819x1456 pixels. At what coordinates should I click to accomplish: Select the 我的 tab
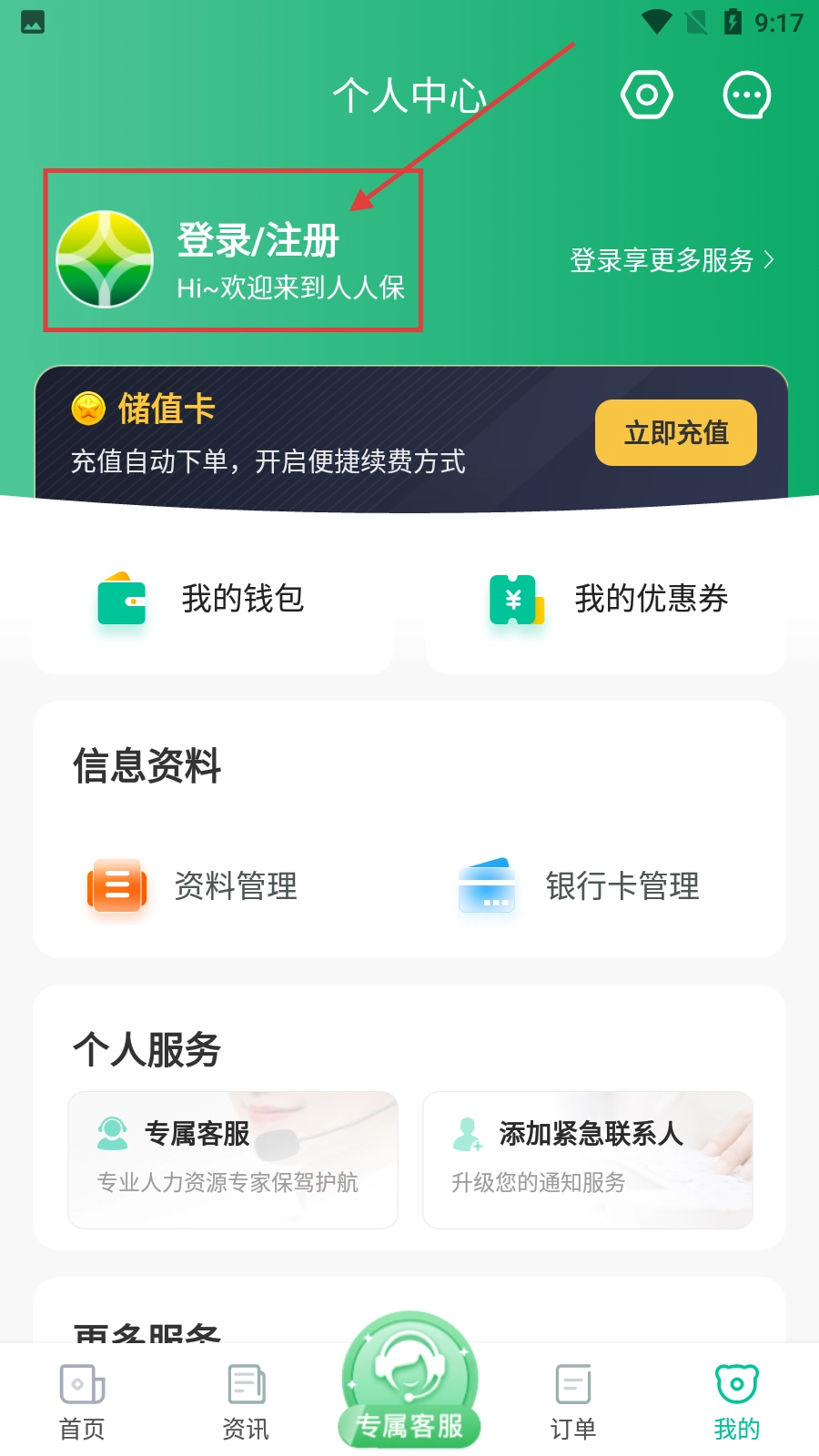pyautogui.click(x=737, y=1402)
